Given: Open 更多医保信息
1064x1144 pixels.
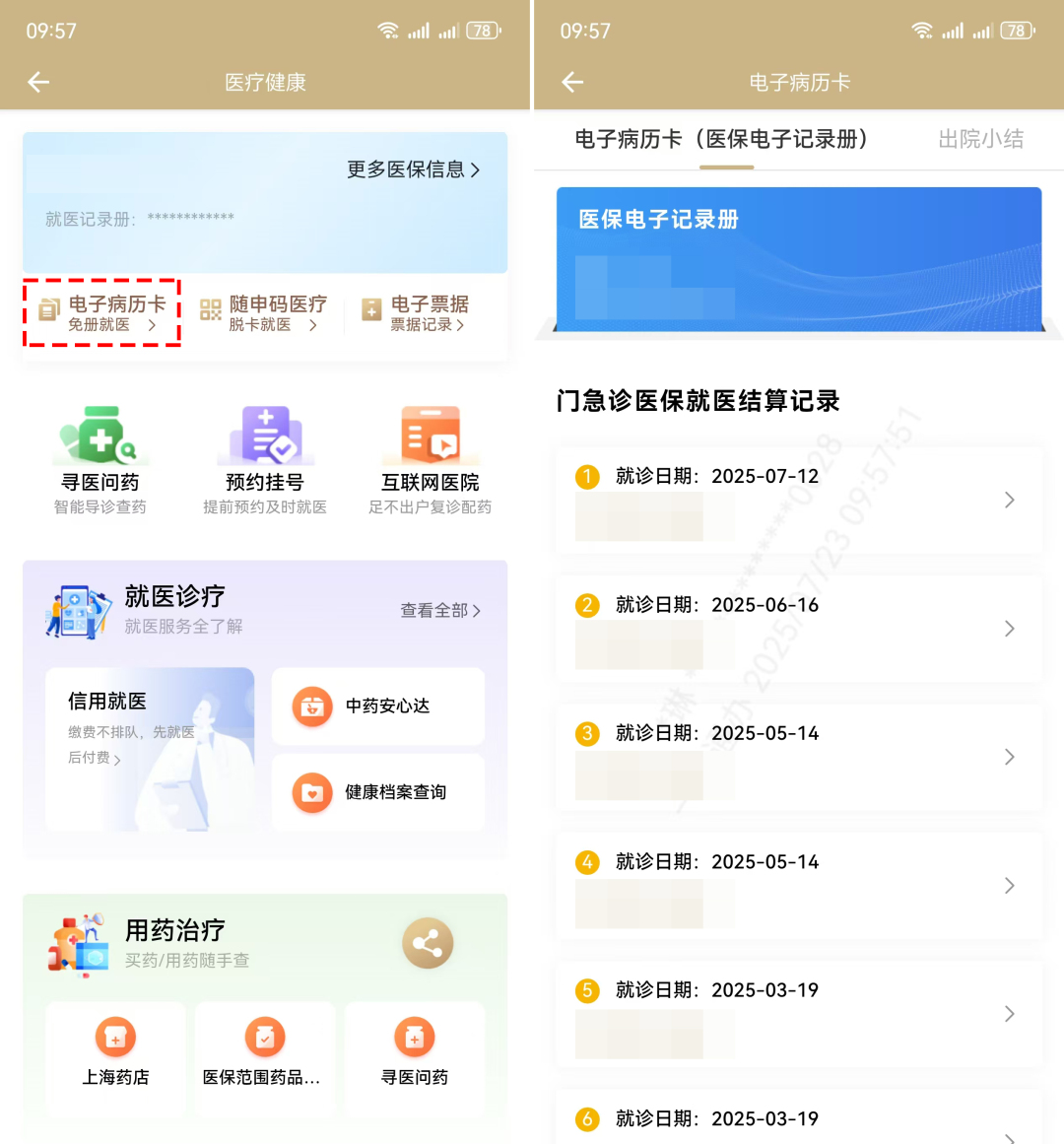Looking at the screenshot, I should (x=413, y=169).
